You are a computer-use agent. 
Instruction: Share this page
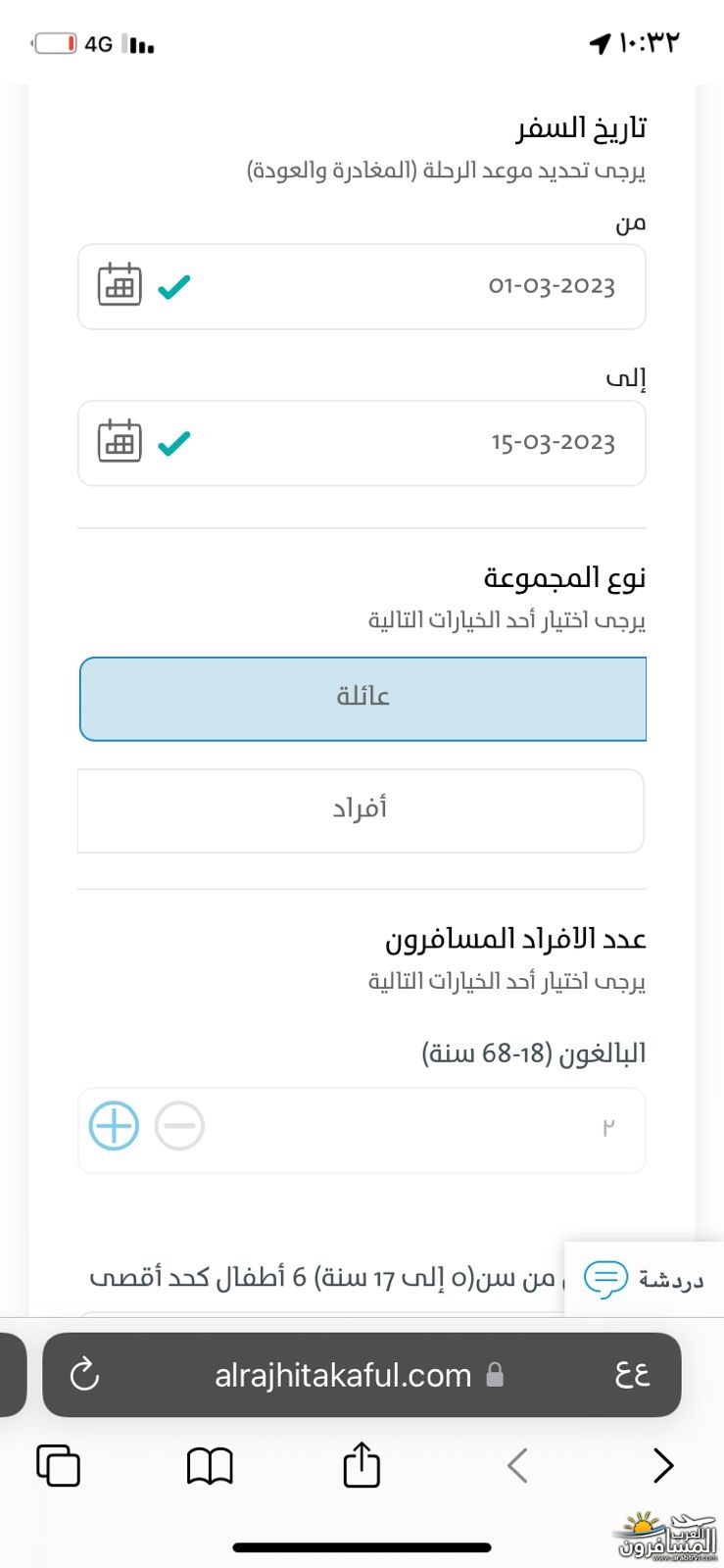tap(362, 1464)
